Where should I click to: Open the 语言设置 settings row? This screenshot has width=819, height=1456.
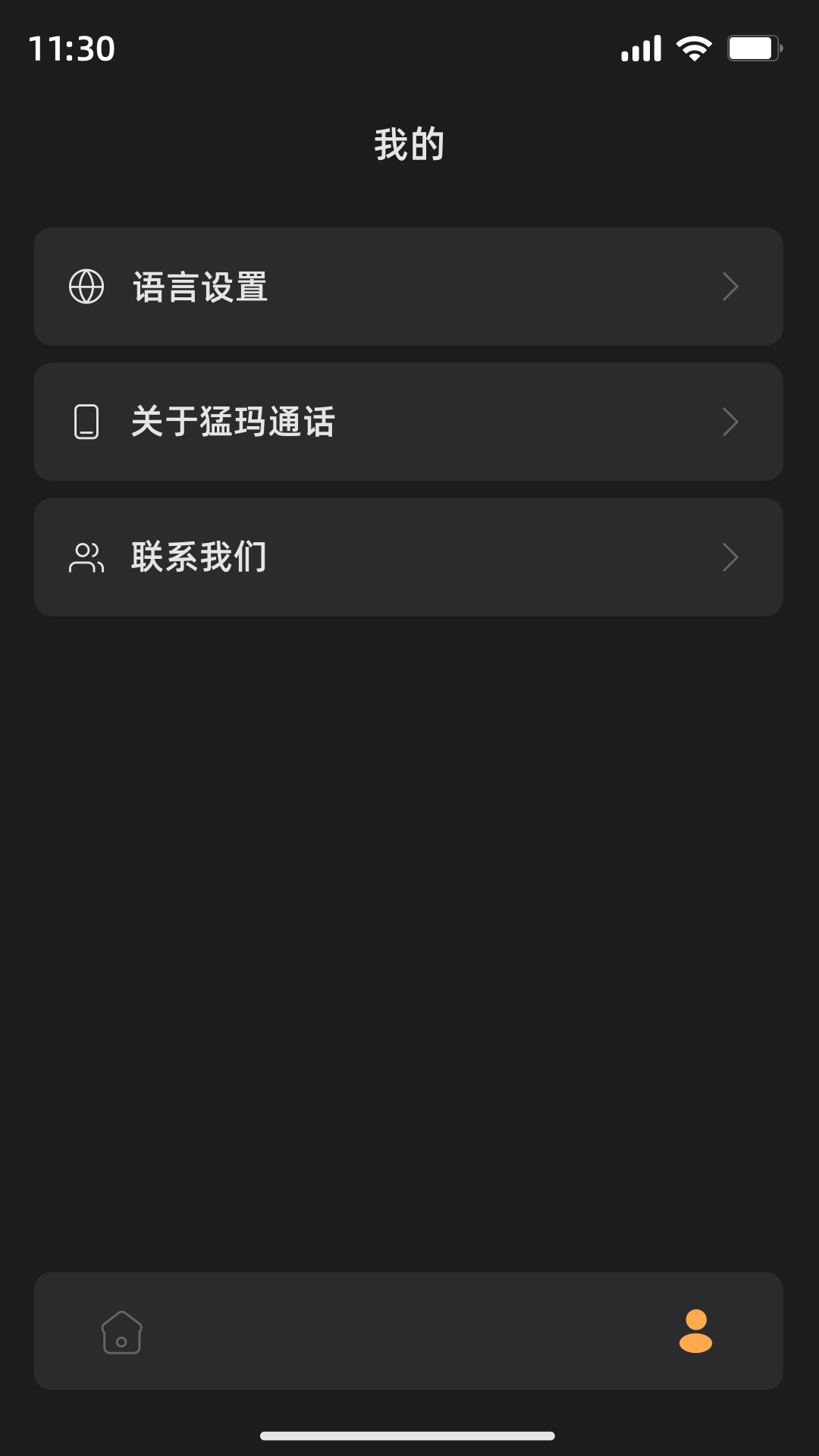[409, 287]
